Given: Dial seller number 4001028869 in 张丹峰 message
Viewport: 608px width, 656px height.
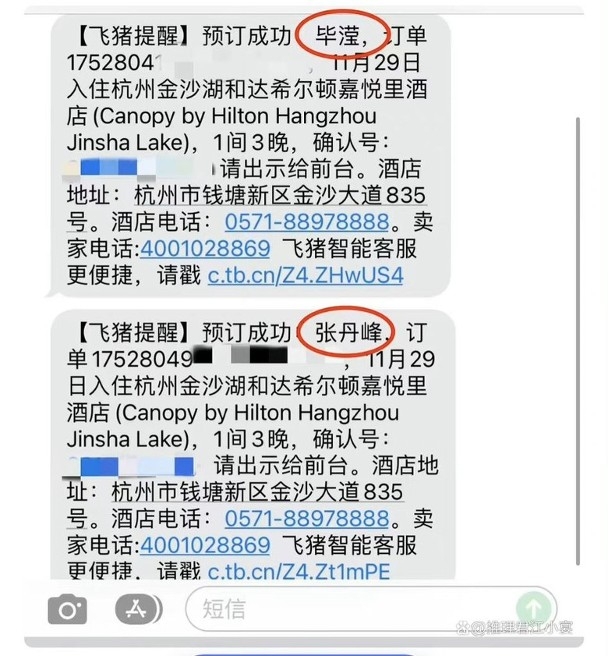Looking at the screenshot, I should pyautogui.click(x=205, y=546).
